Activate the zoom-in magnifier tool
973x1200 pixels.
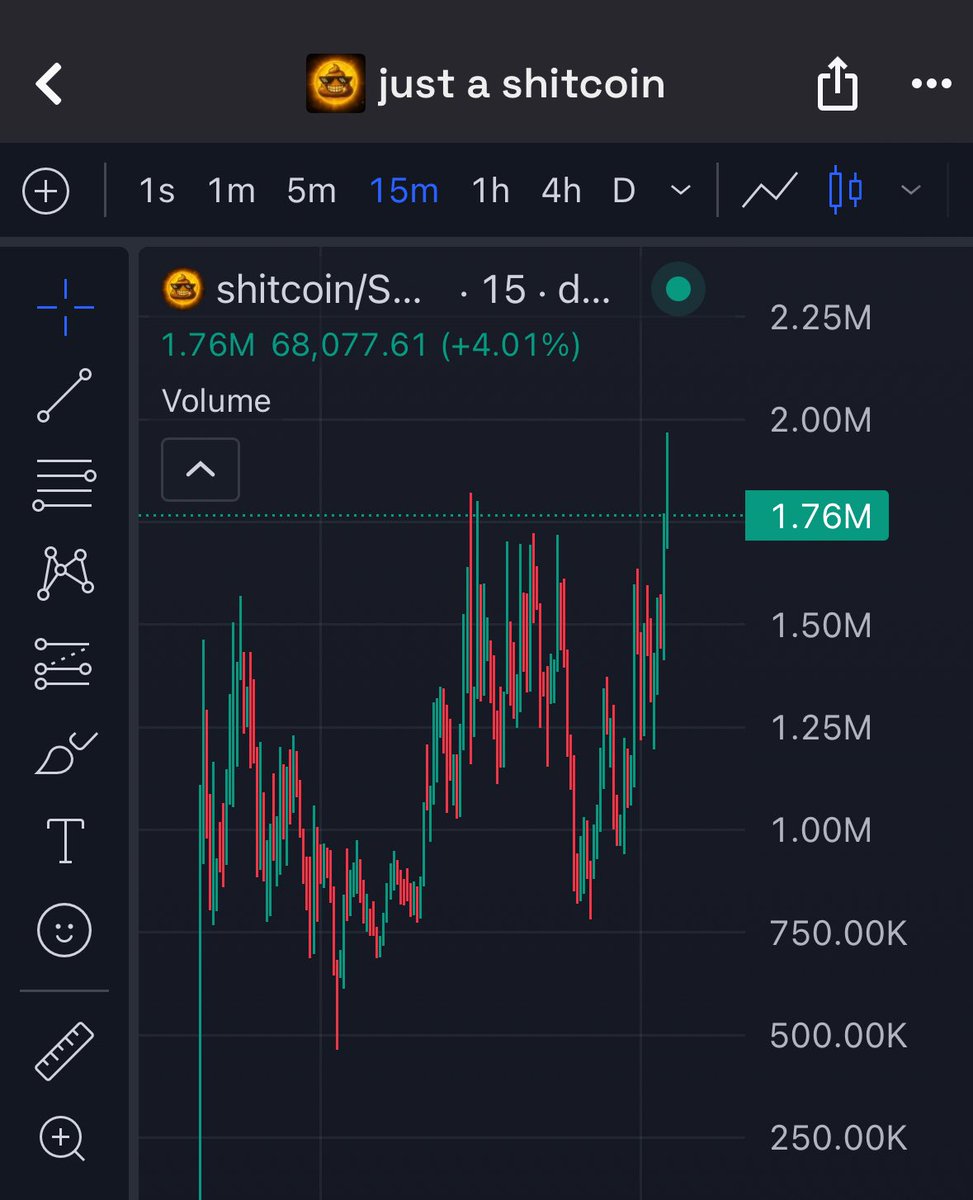point(63,1139)
